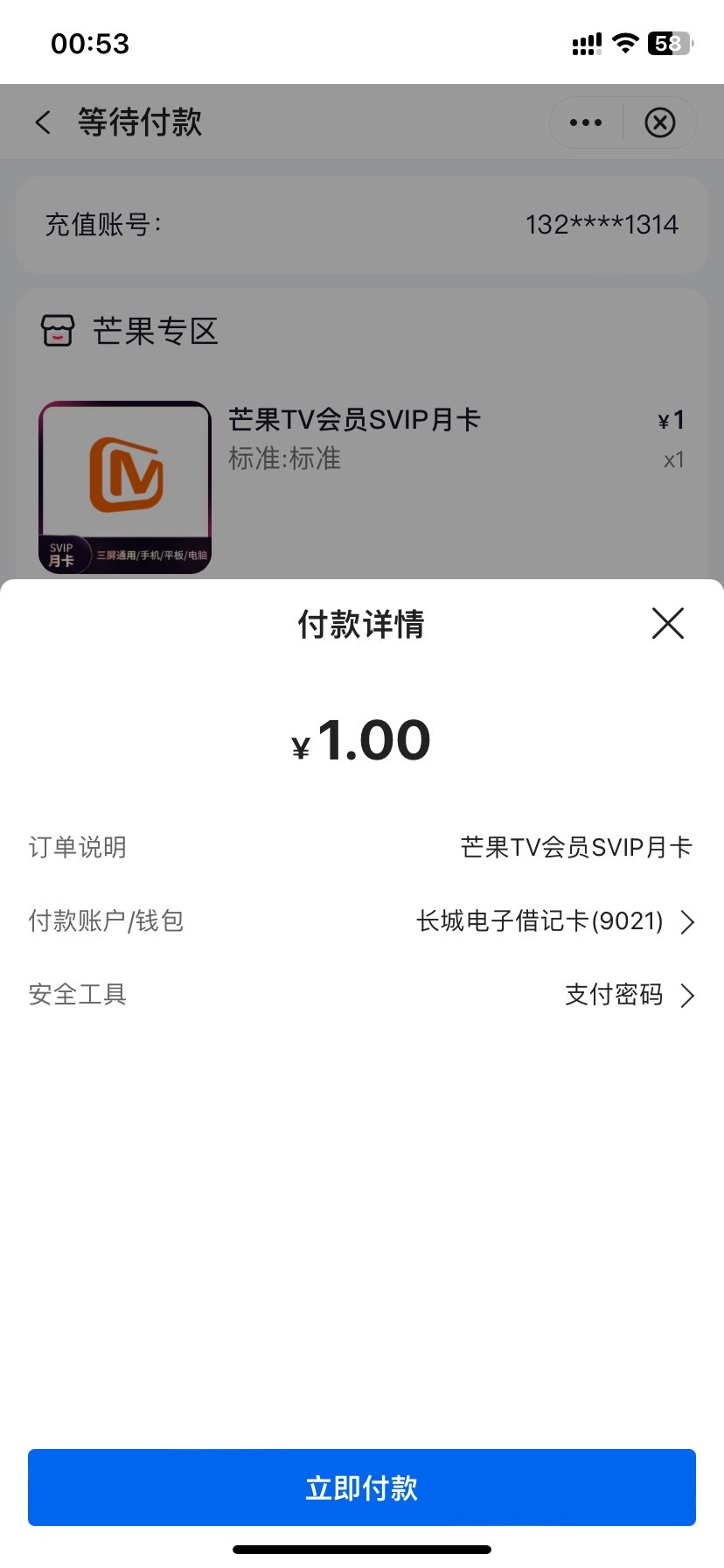Screen dimensions: 724x1568
Task: Go back from 等待付款 page
Action: coord(44,122)
